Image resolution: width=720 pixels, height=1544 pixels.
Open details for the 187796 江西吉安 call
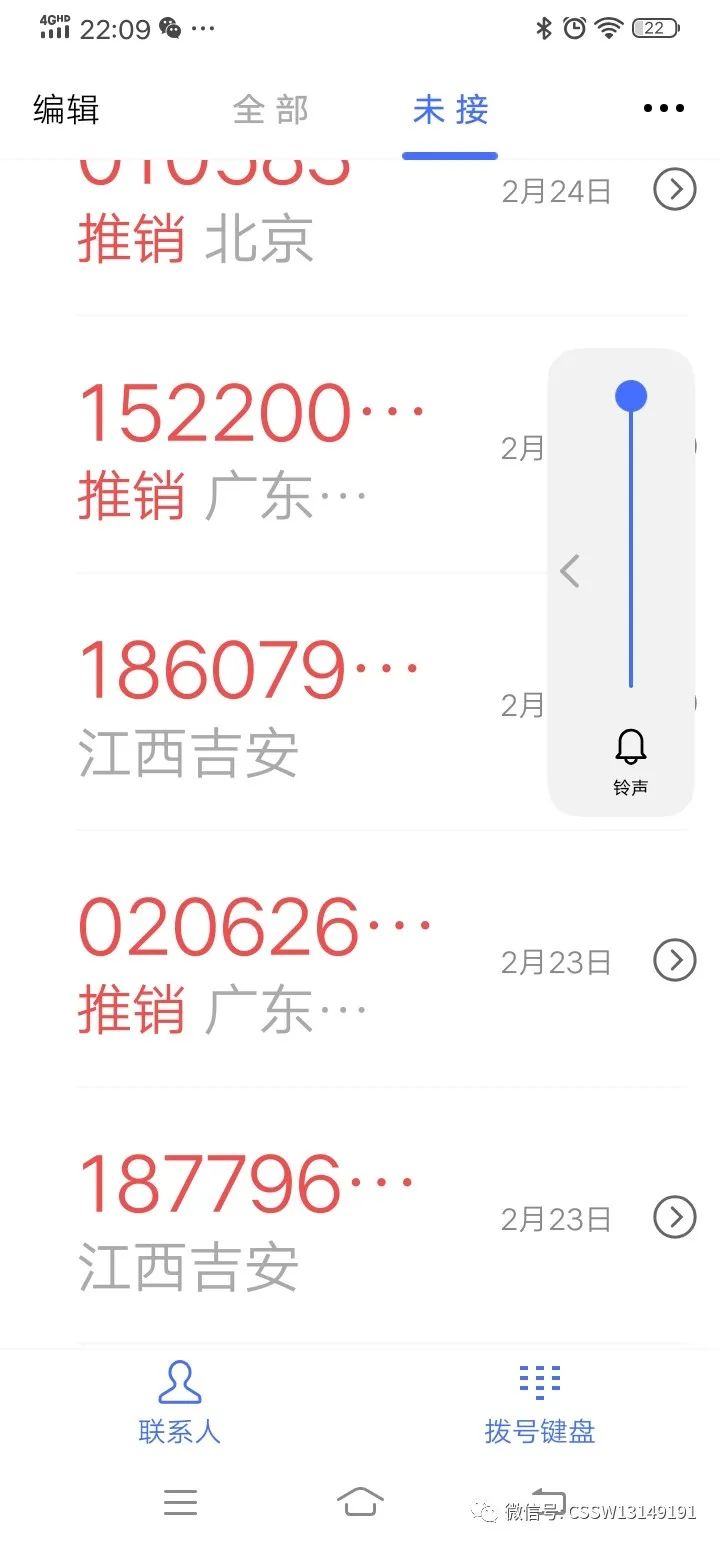[674, 1217]
